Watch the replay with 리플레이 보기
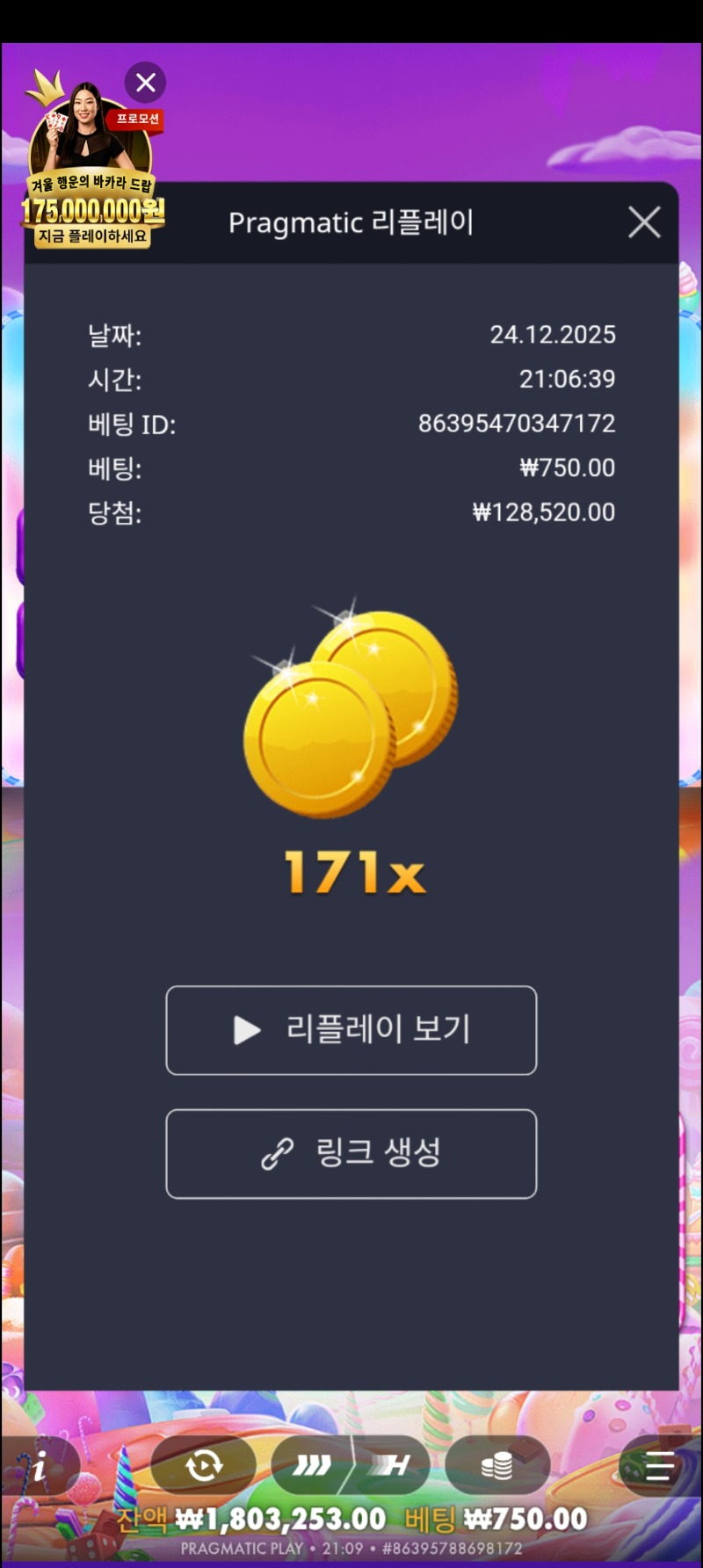 [x=351, y=1030]
